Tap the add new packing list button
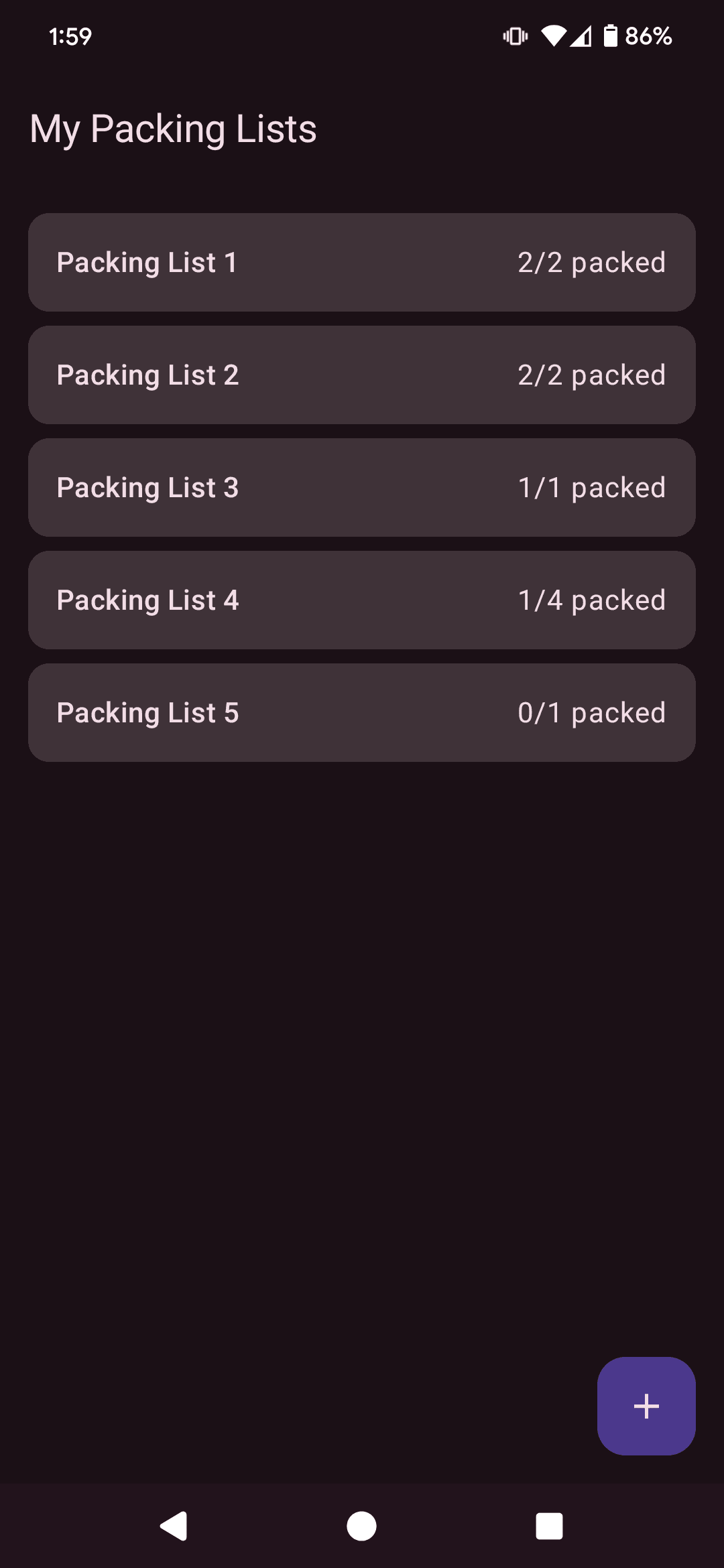The width and height of the screenshot is (724, 1568). click(x=646, y=1406)
